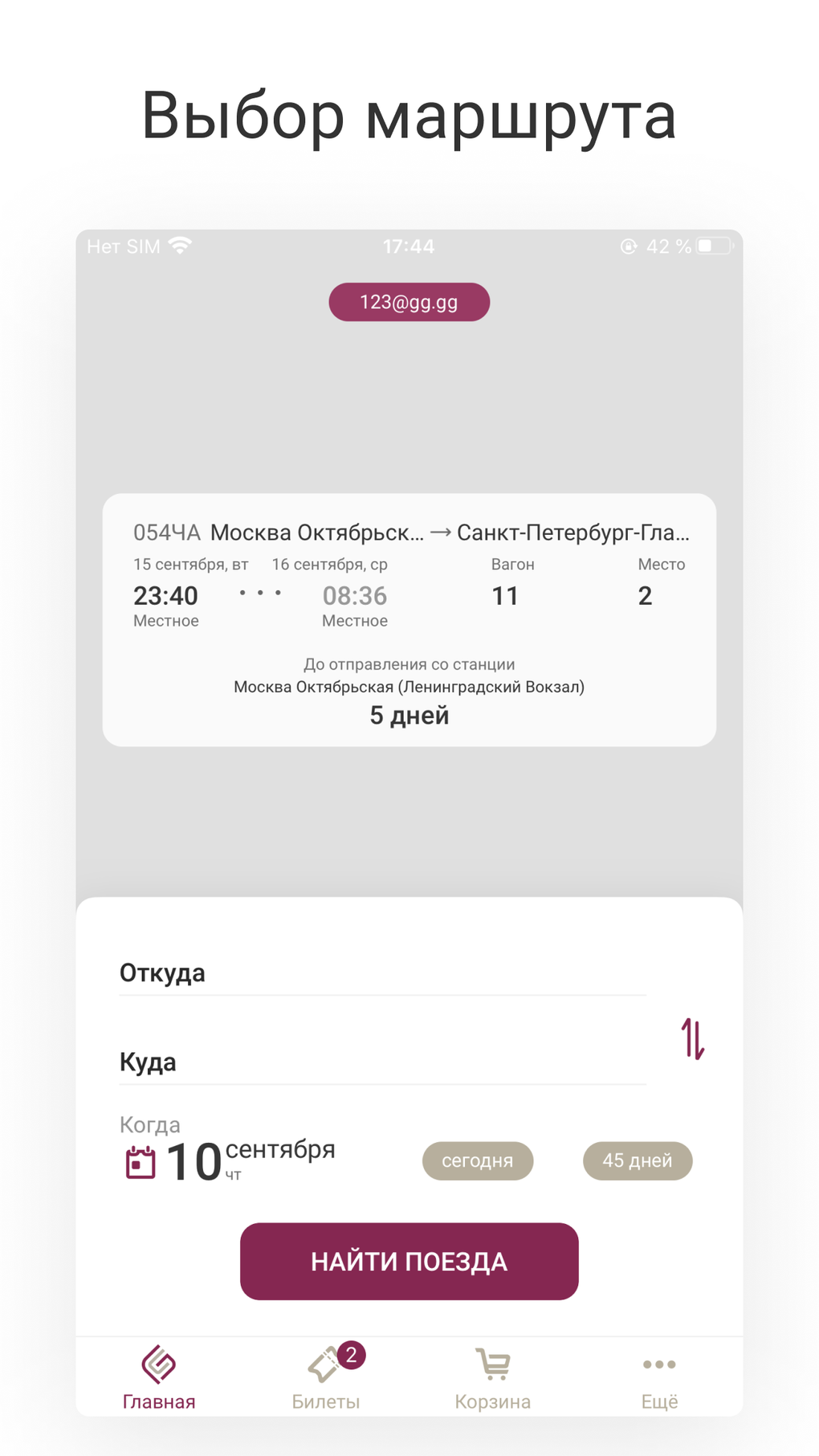Image resolution: width=819 pixels, height=1456 pixels.
Task: Open the Билеты tab
Action: (326, 1378)
